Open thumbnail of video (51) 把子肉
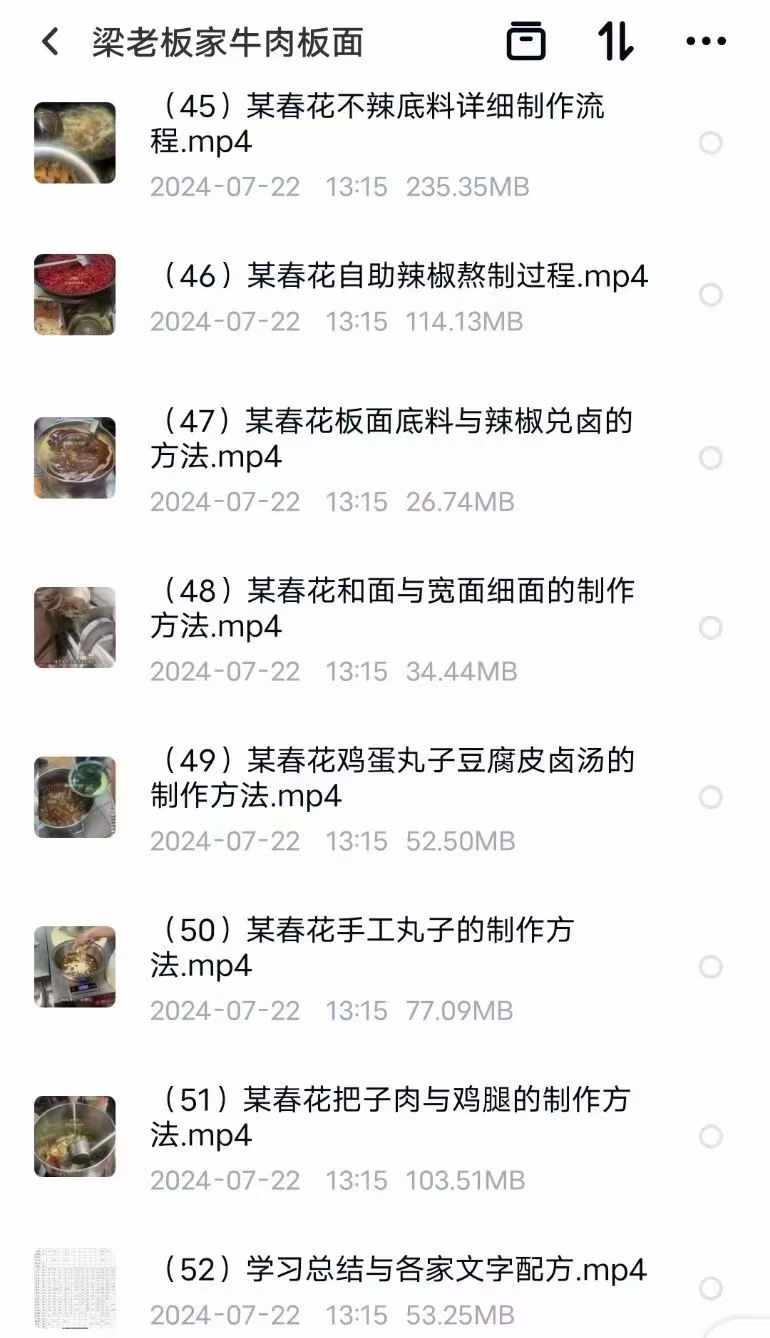This screenshot has width=770, height=1338. 74,1137
